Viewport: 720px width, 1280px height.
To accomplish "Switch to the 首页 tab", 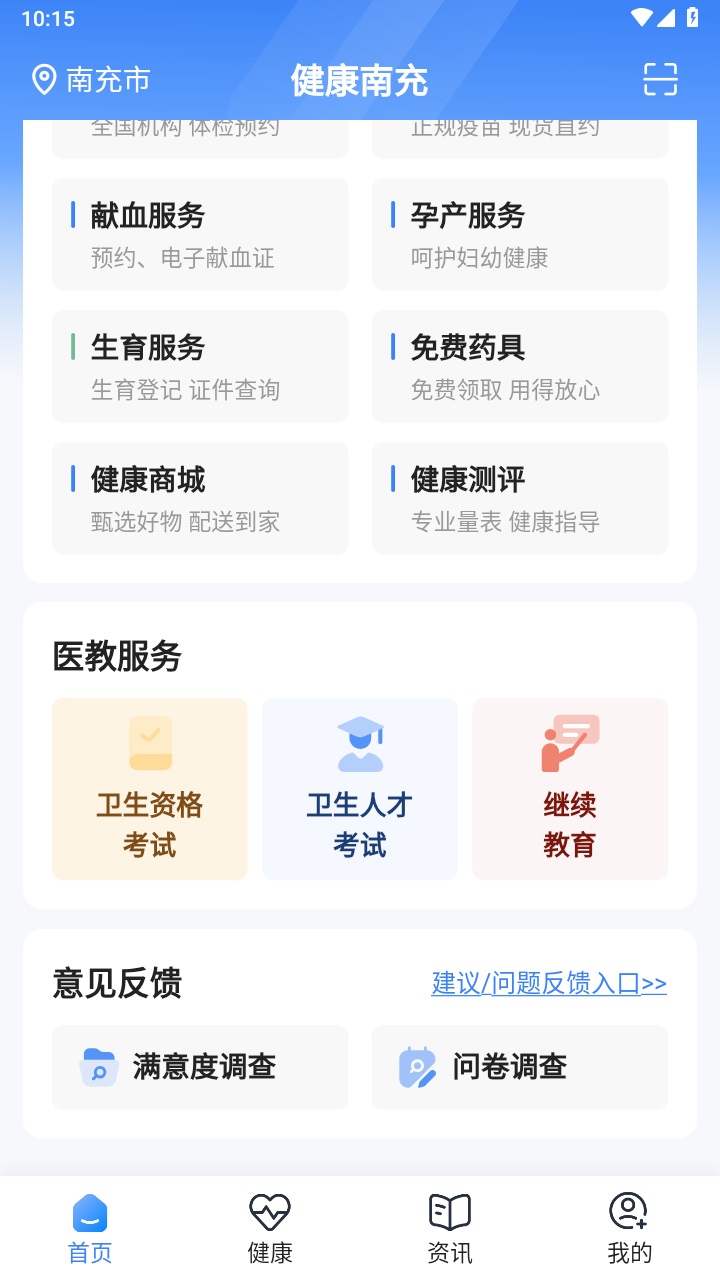I will pyautogui.click(x=90, y=1228).
